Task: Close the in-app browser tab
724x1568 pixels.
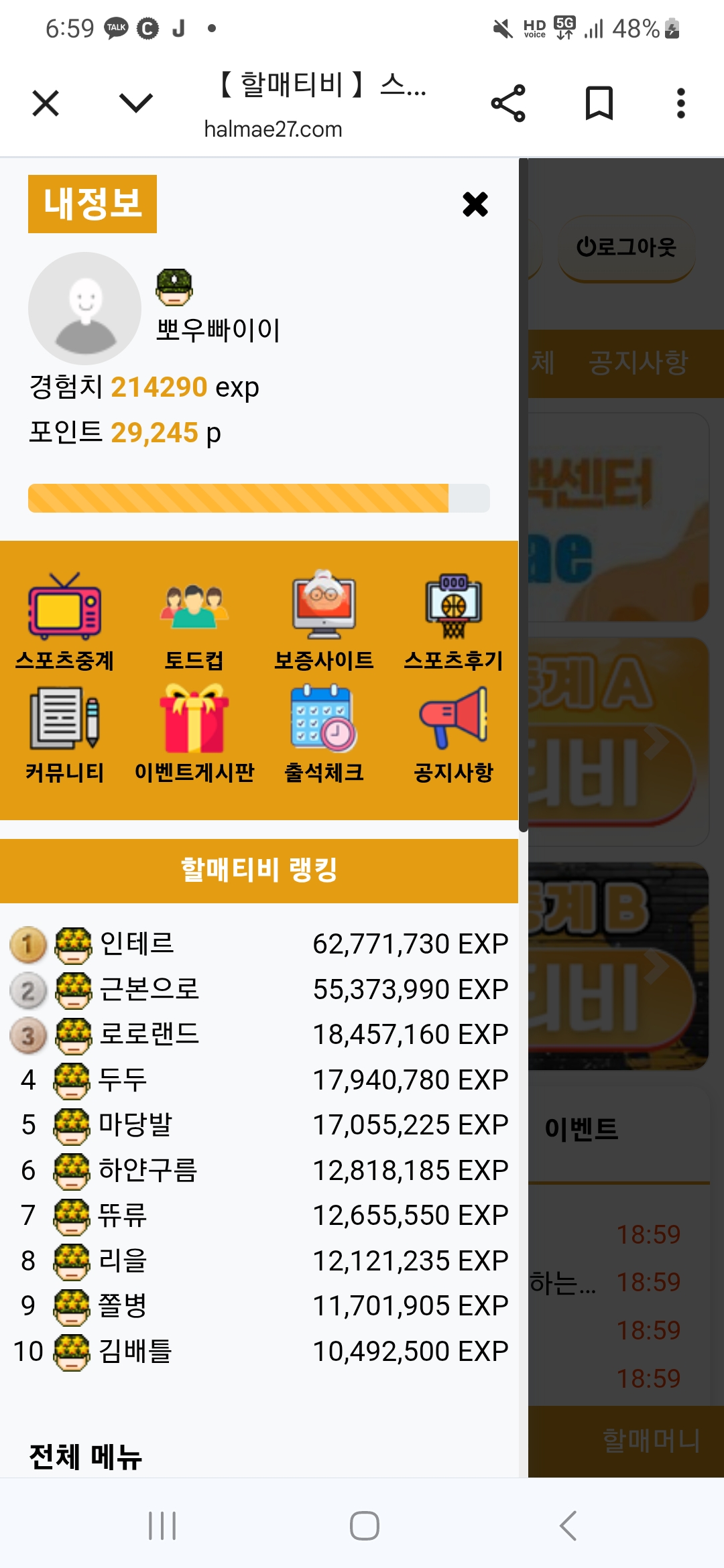Action: click(46, 104)
